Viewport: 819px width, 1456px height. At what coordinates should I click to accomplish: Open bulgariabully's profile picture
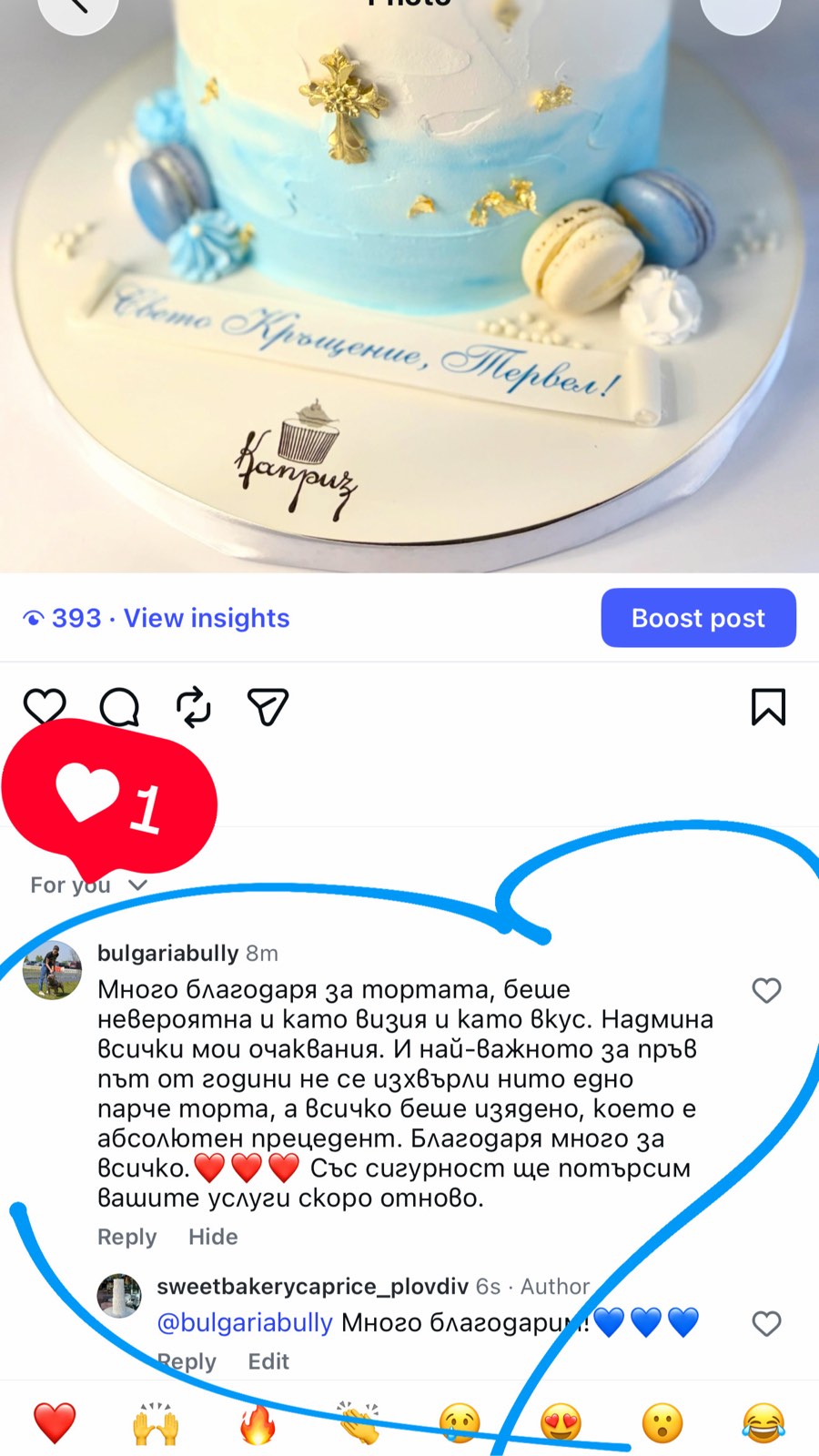tap(52, 970)
